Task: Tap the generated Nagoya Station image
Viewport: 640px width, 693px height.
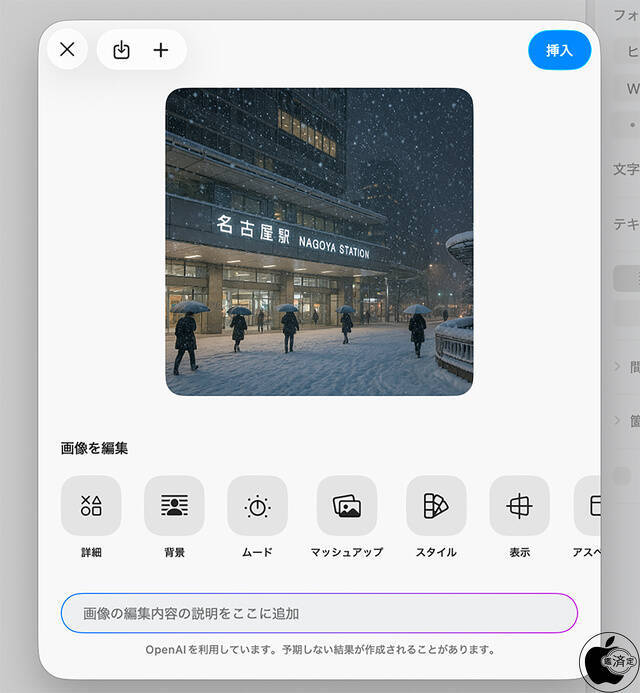Action: tap(319, 241)
